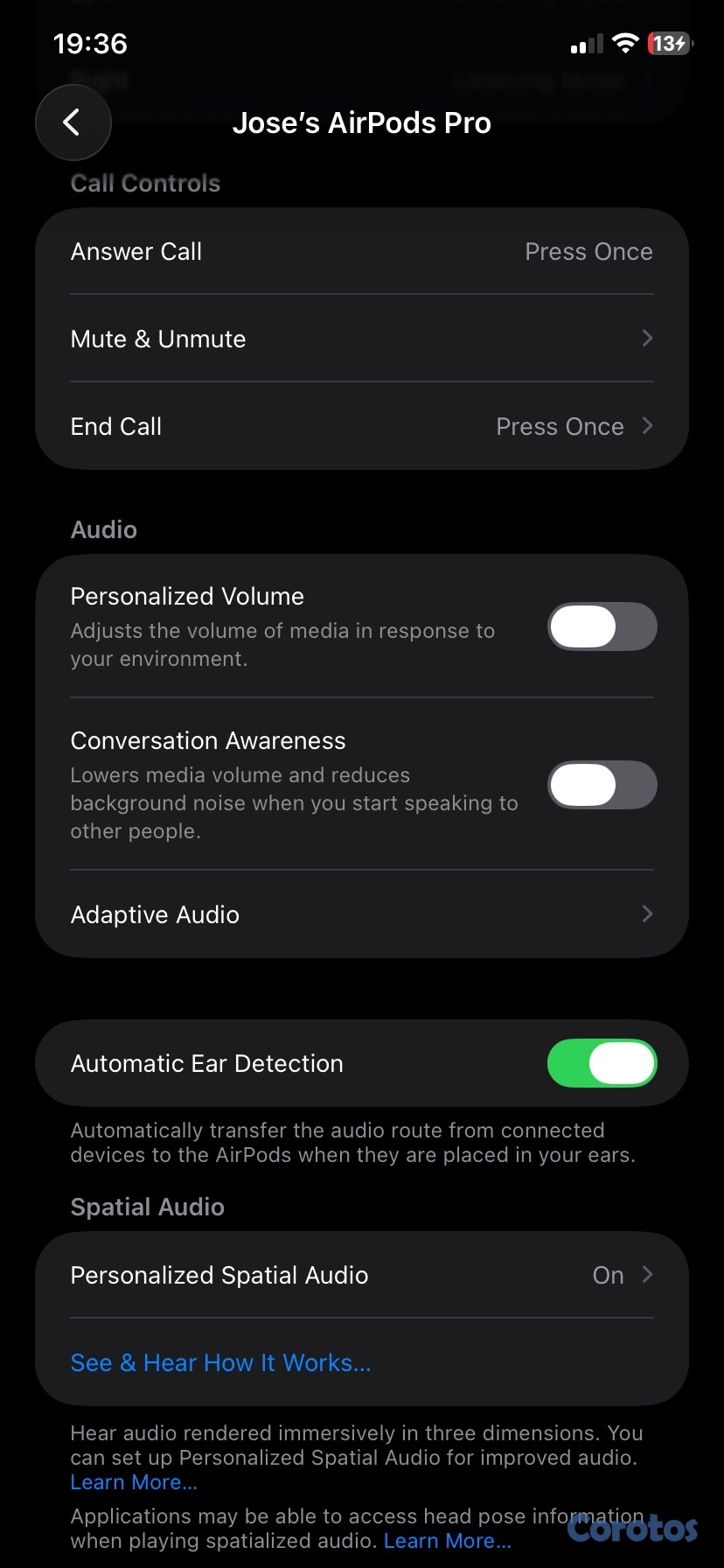Disable Automatic Ear Detection
The width and height of the screenshot is (724, 1568).
coord(602,1063)
